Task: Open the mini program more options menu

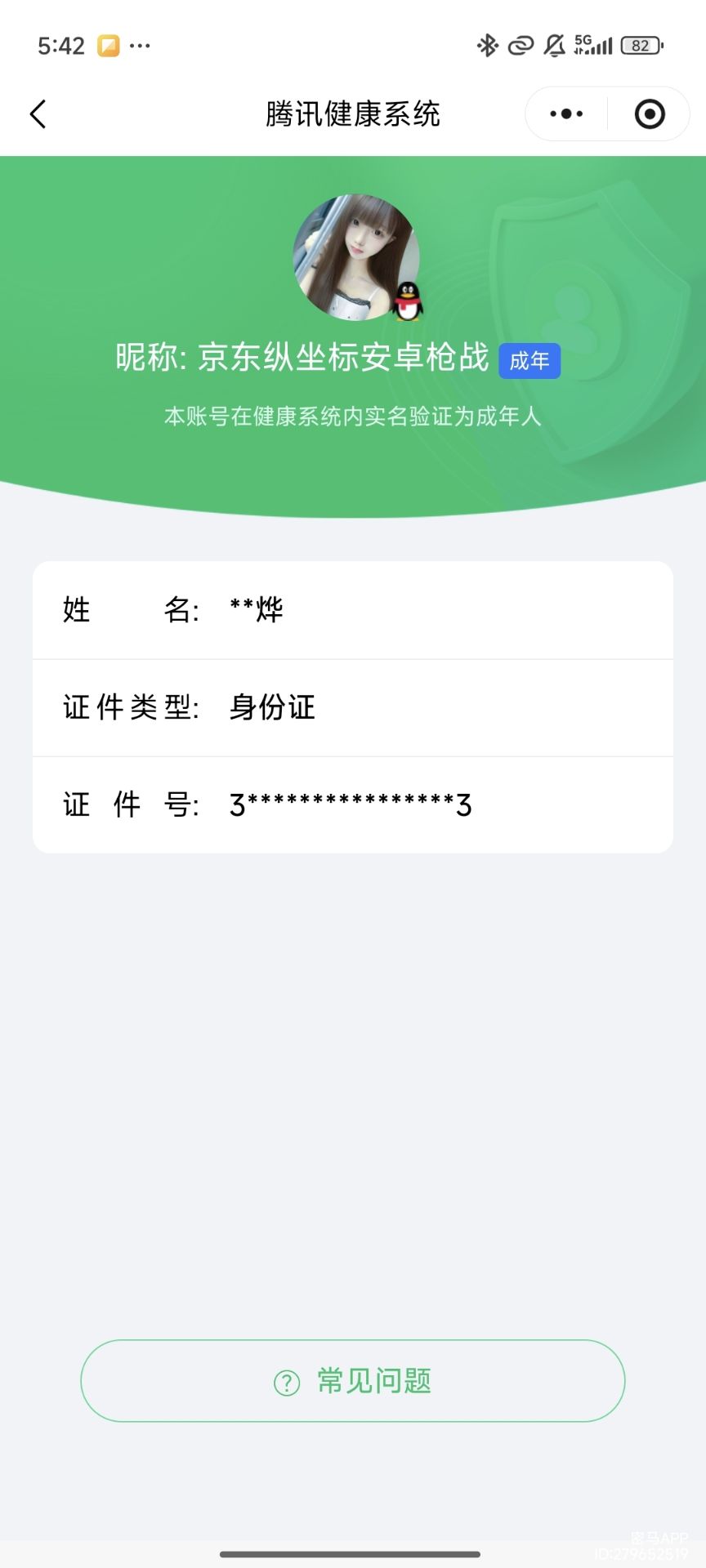Action: tap(566, 114)
